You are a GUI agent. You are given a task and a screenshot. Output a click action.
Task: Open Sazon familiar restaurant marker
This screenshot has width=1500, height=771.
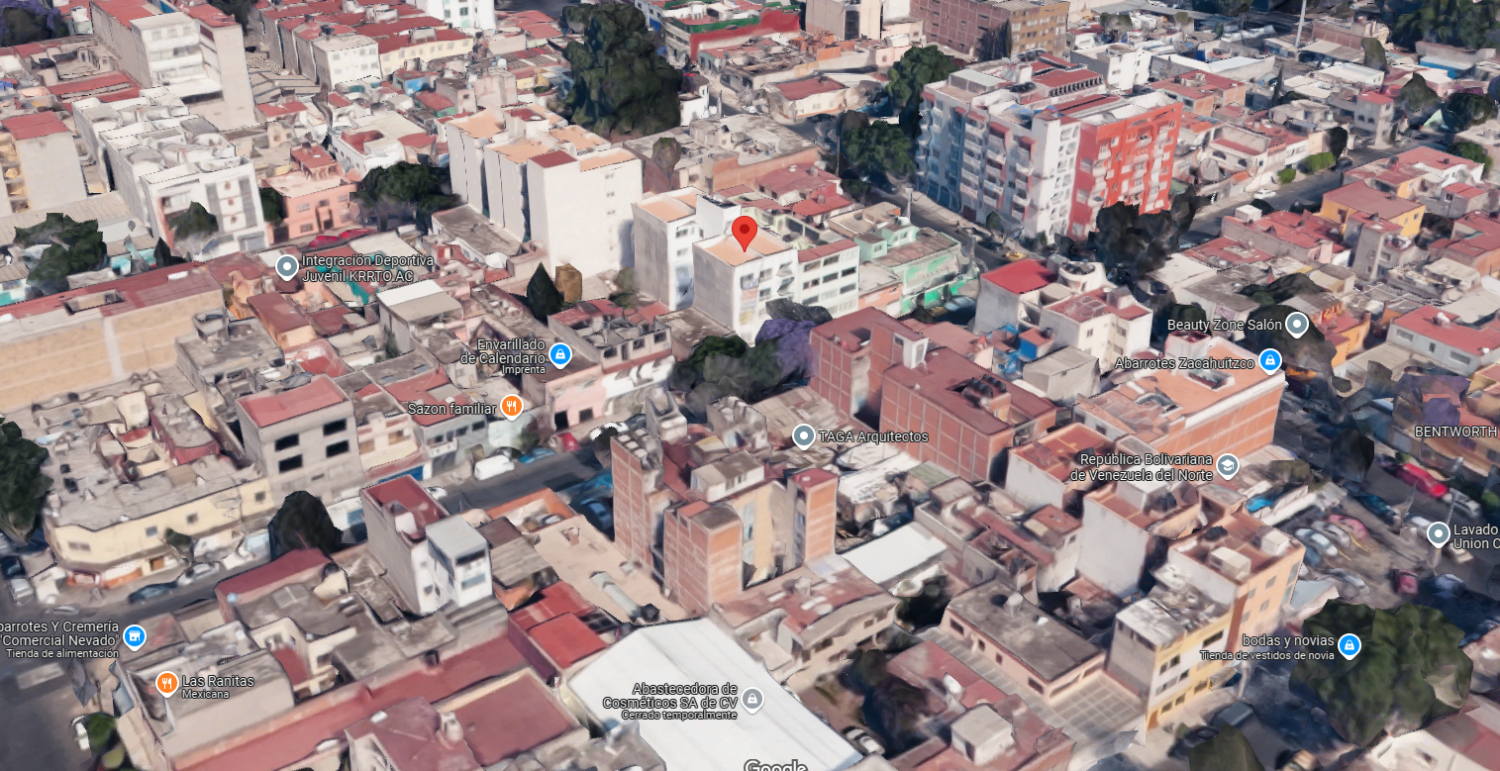(512, 406)
